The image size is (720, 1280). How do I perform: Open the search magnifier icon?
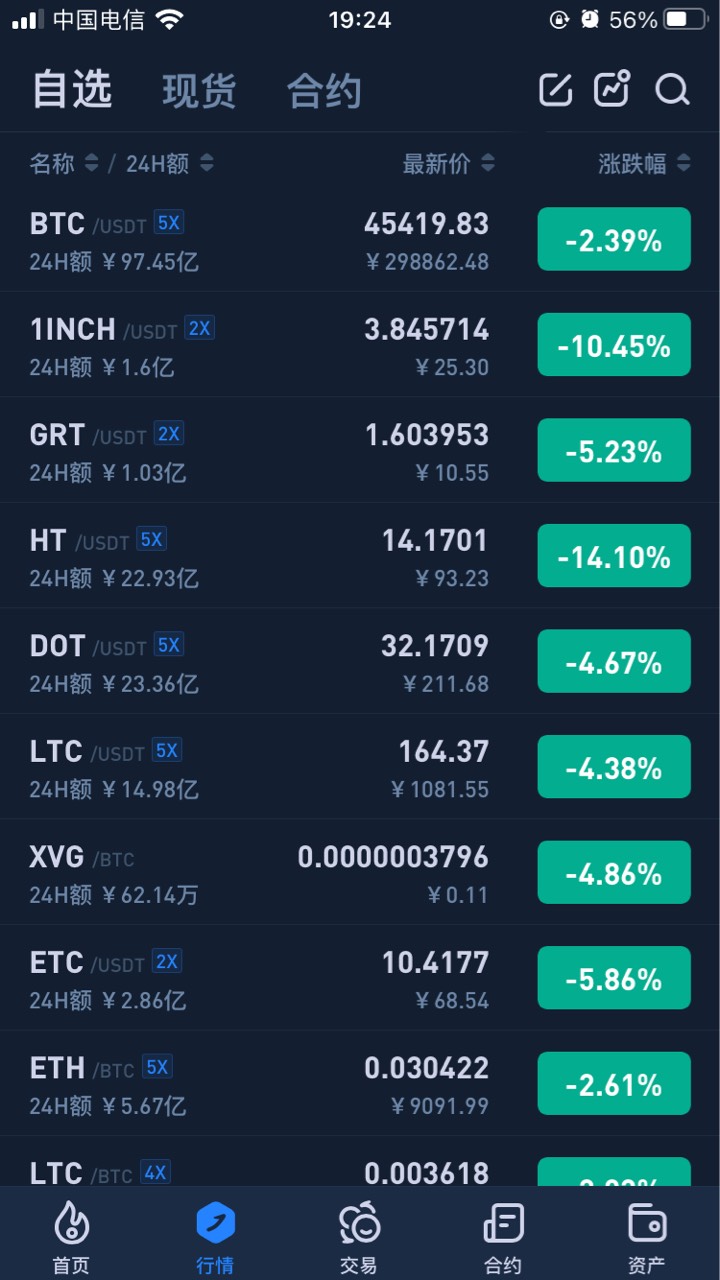tap(672, 90)
